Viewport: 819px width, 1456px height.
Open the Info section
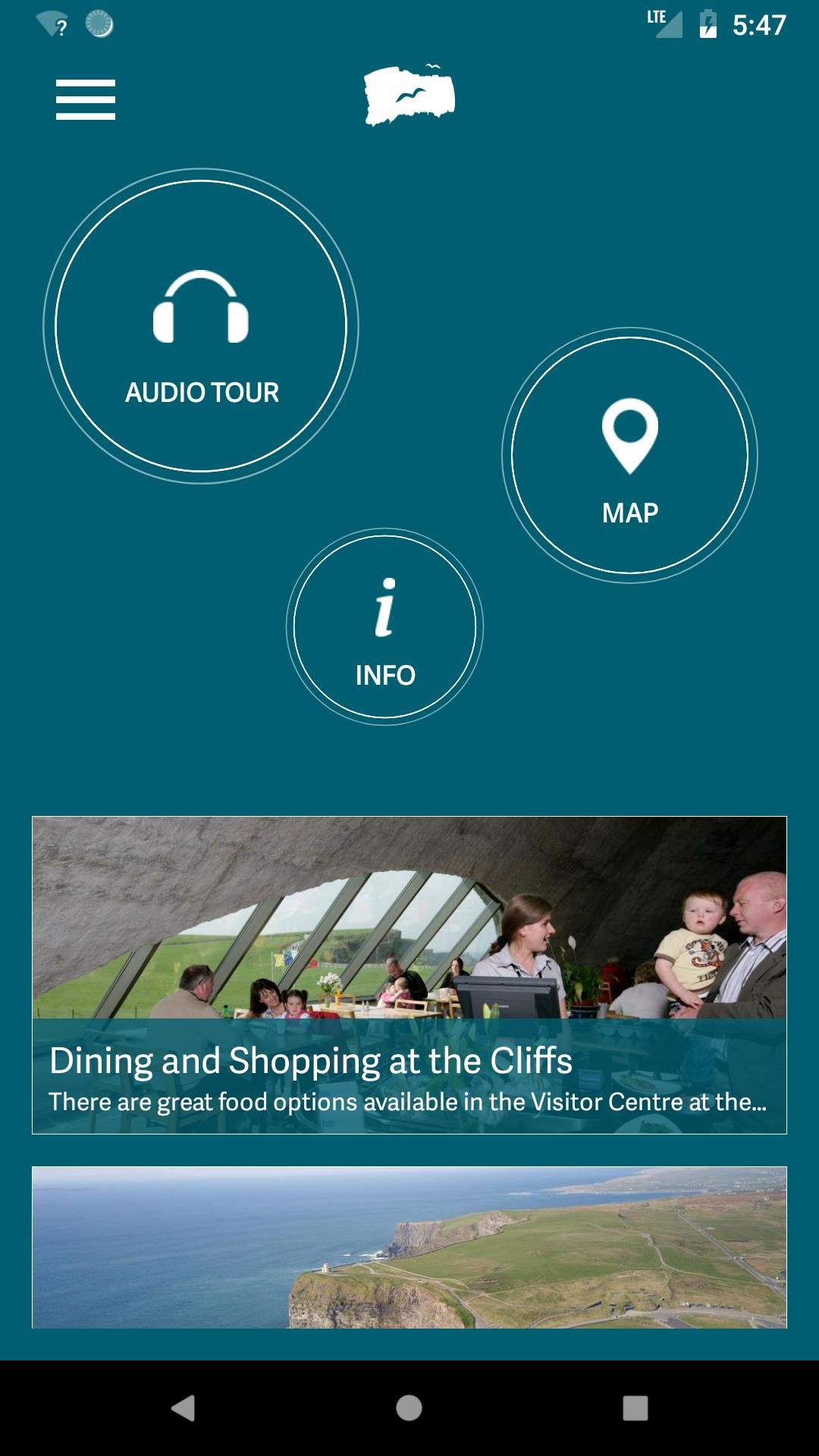click(384, 627)
